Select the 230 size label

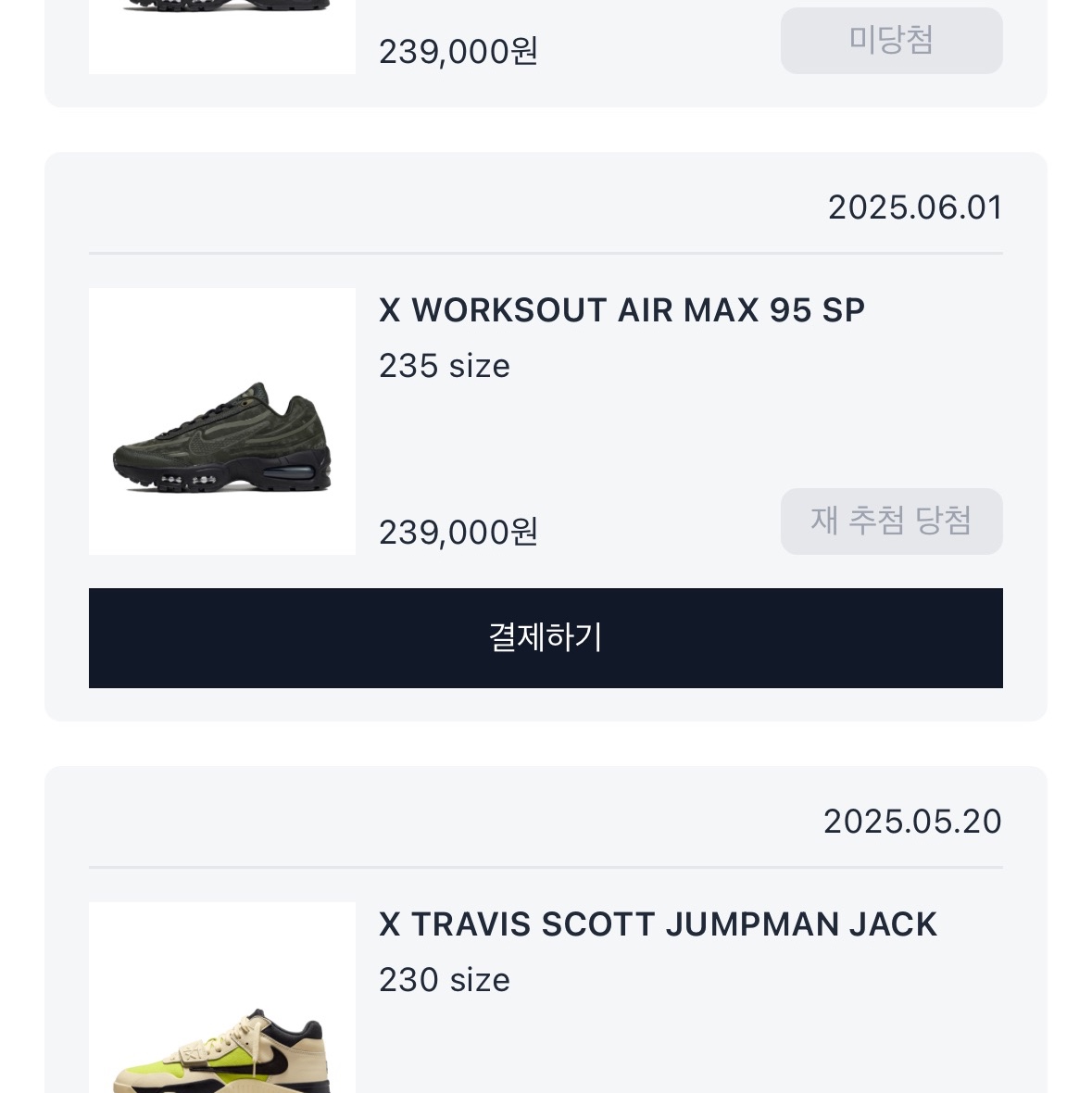click(444, 979)
